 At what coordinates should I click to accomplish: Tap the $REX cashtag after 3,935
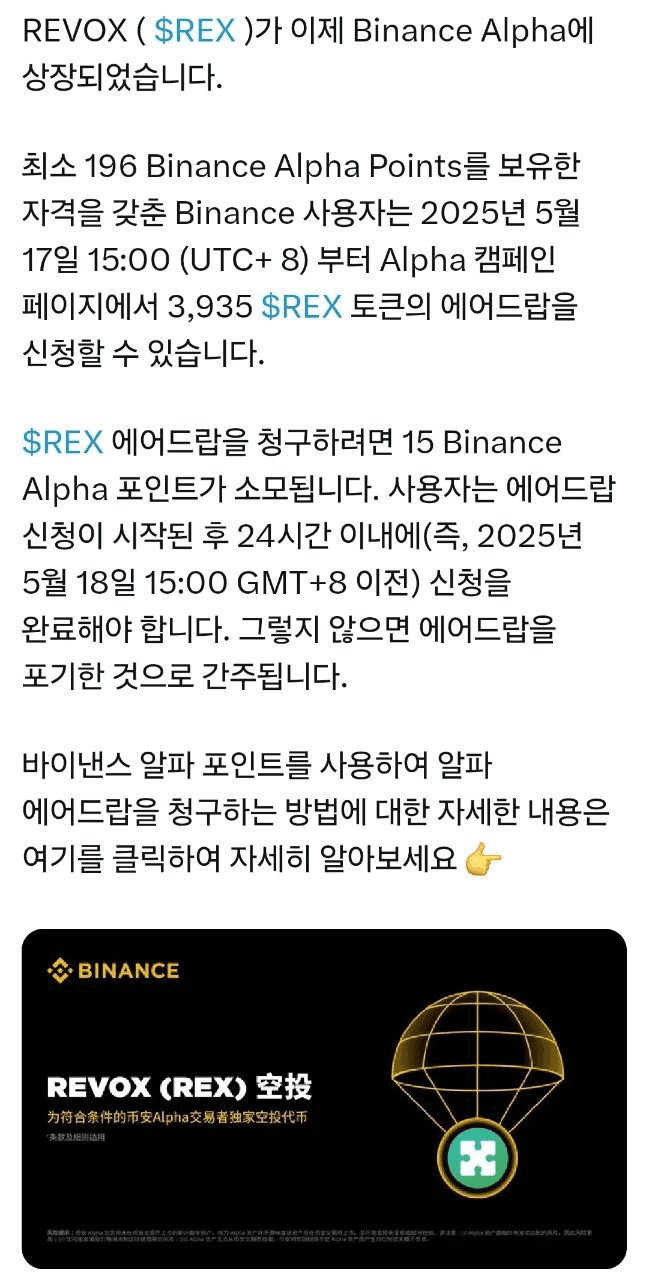tap(302, 307)
